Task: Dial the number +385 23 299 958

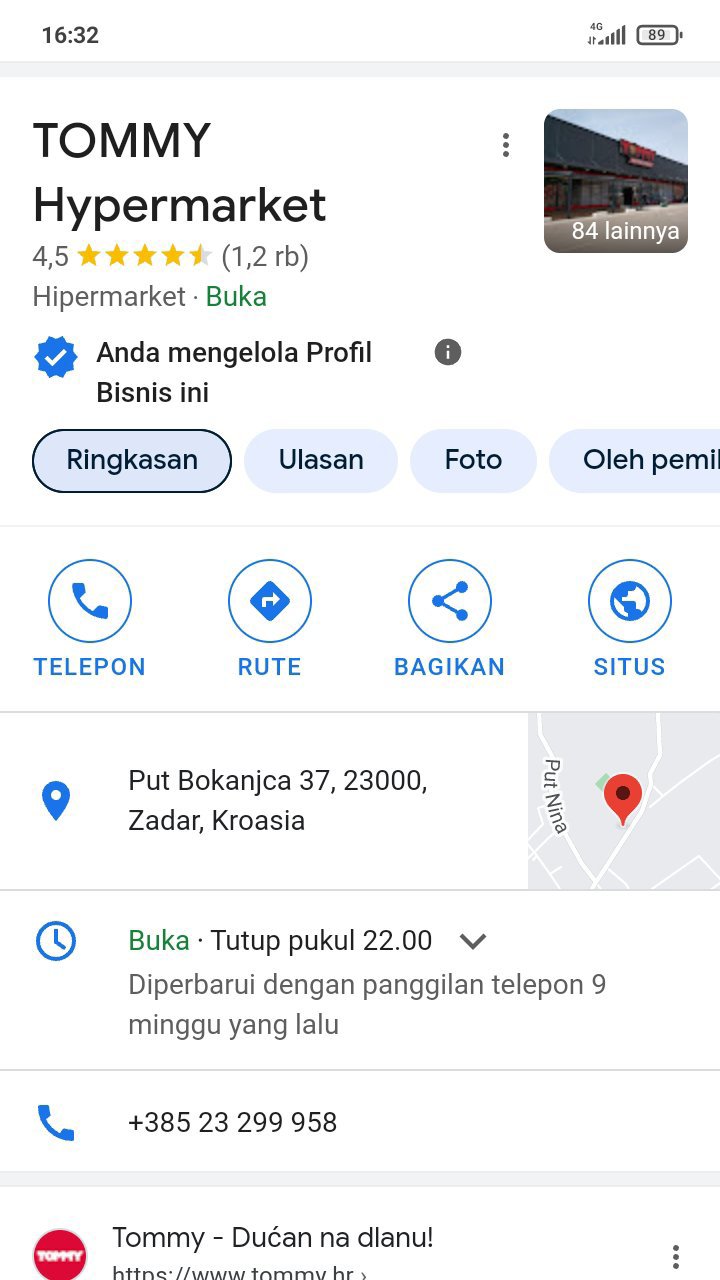Action: pyautogui.click(x=232, y=1122)
